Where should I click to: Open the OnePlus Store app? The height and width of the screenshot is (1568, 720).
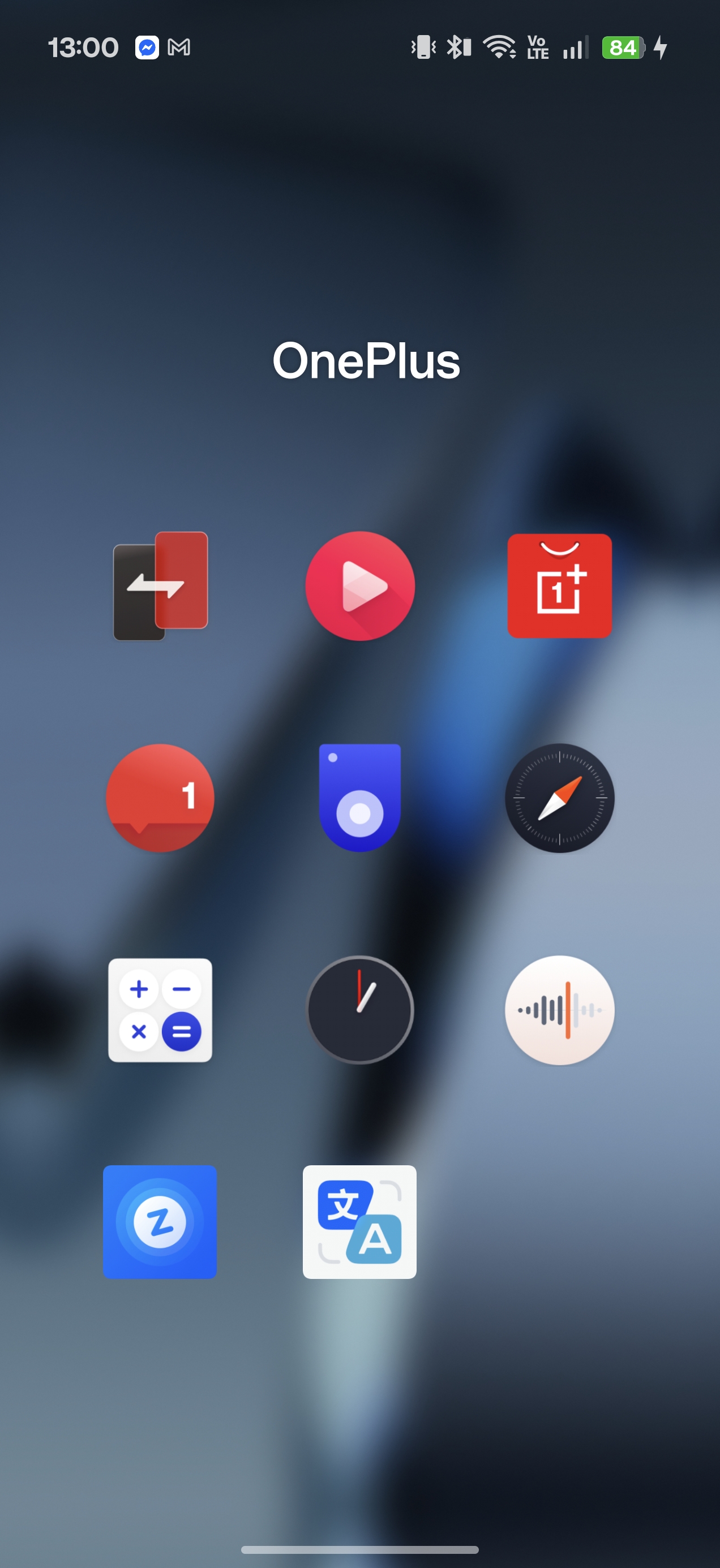click(x=559, y=585)
